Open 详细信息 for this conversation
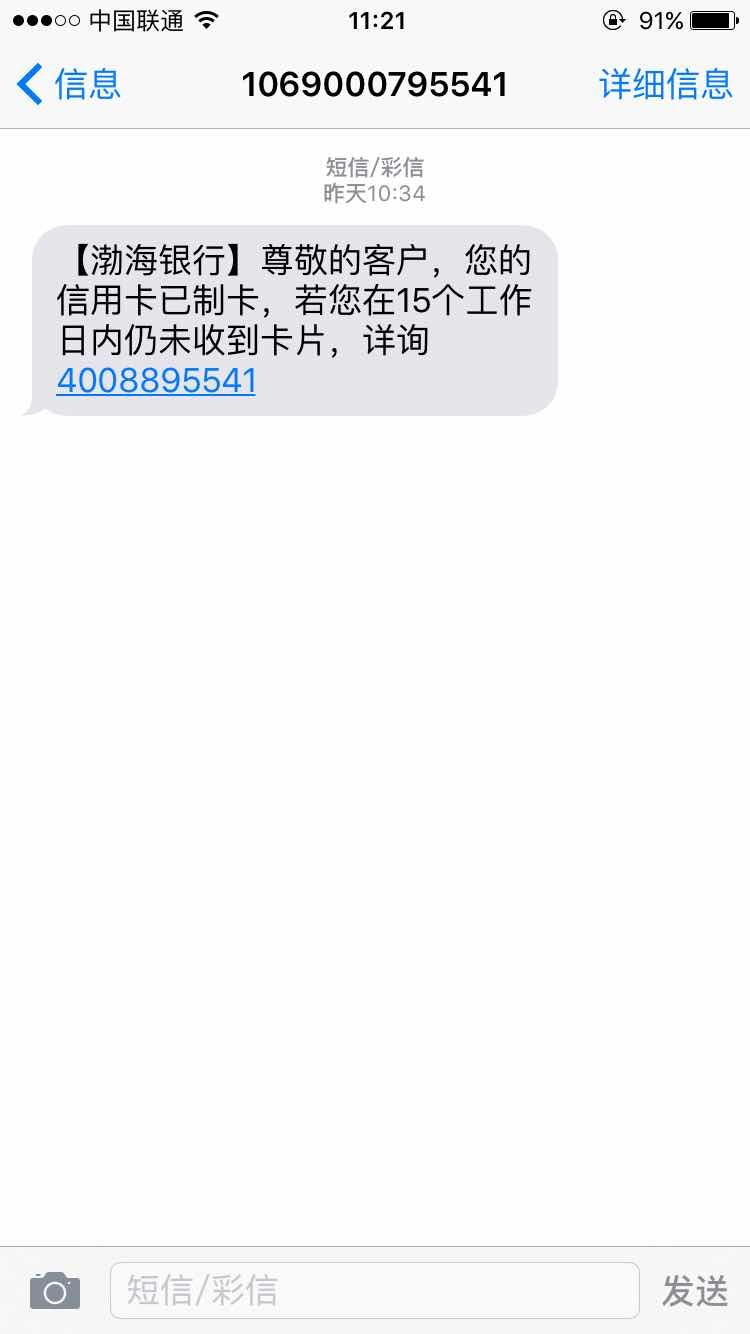This screenshot has height=1334, width=750. (x=666, y=84)
